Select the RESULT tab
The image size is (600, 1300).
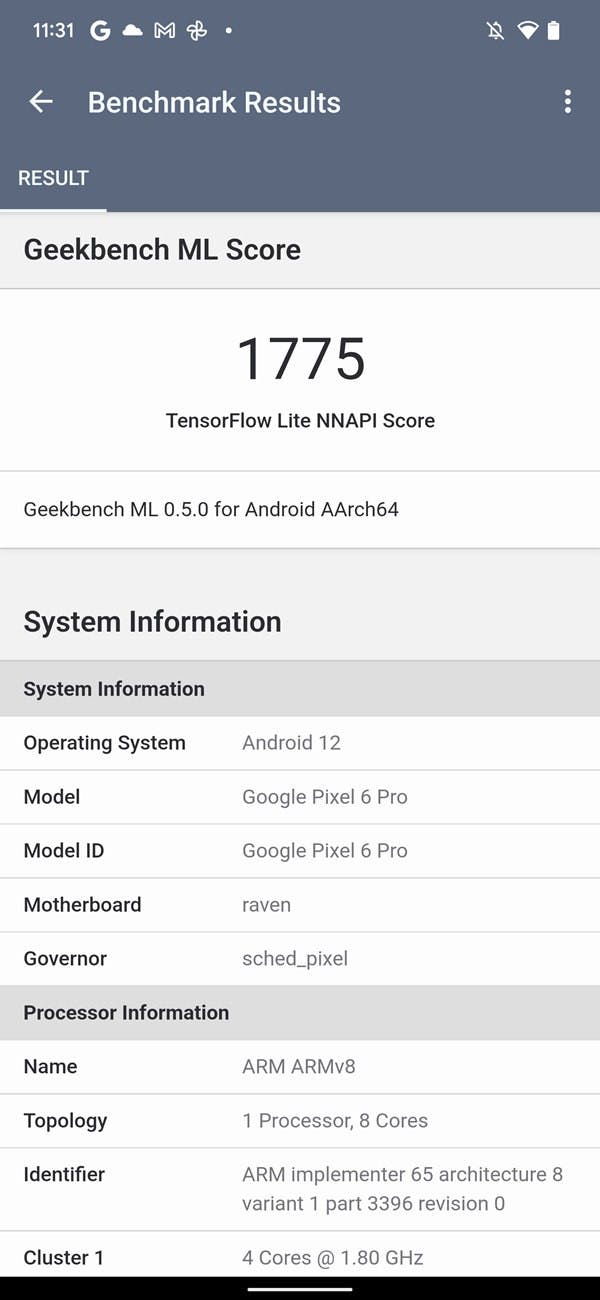coord(53,178)
